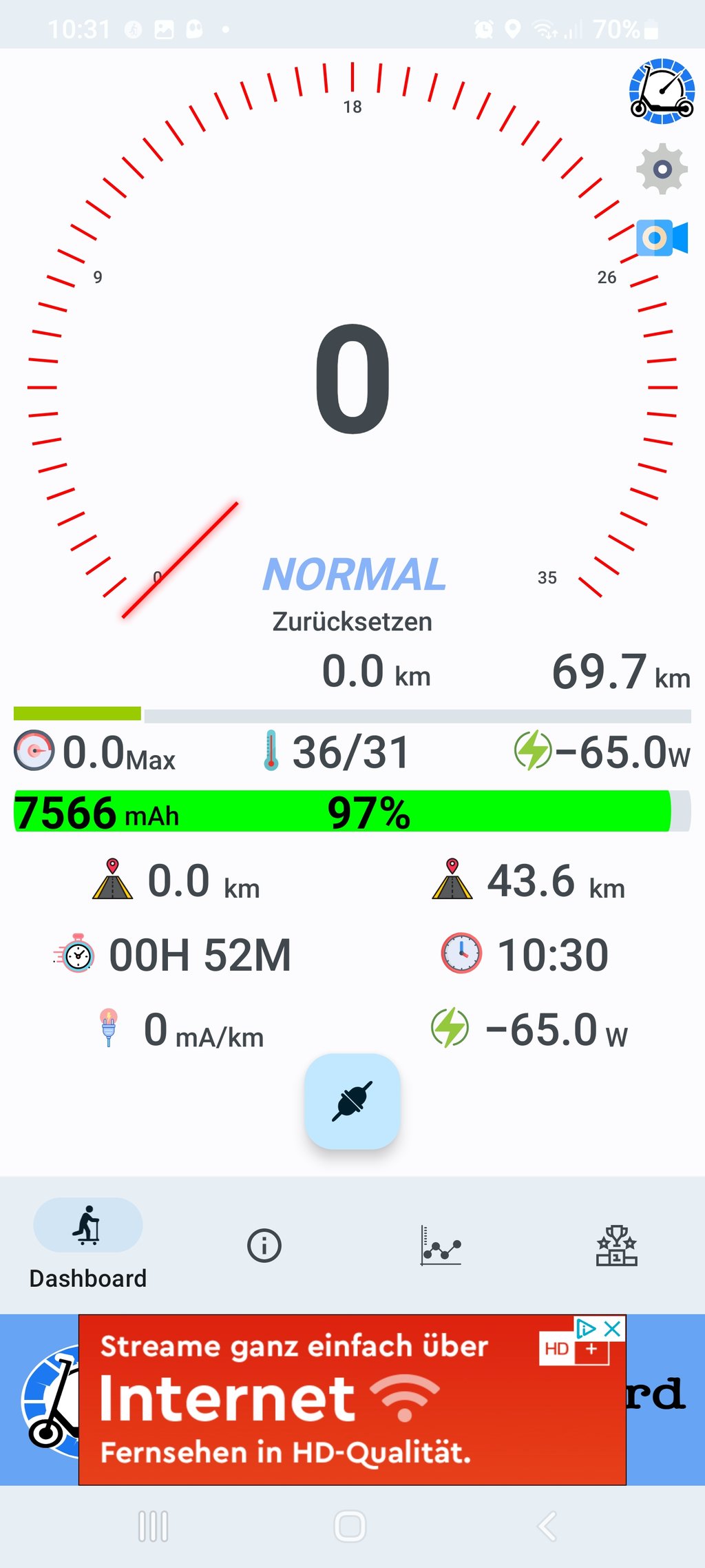Screen dimensions: 705x1568
Task: Open the info tab
Action: 264,1246
